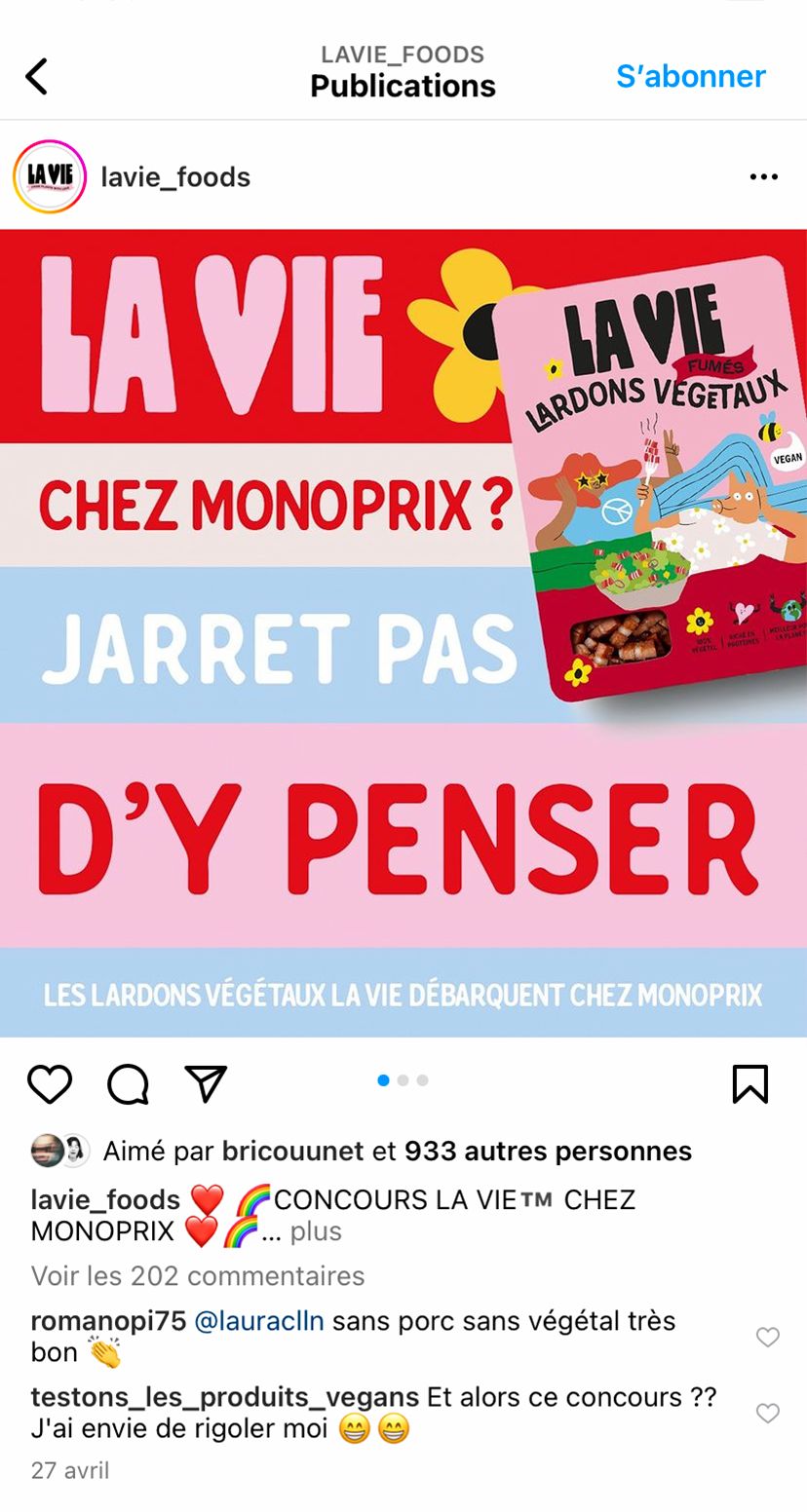Open the post's three-dot options menu

[763, 177]
